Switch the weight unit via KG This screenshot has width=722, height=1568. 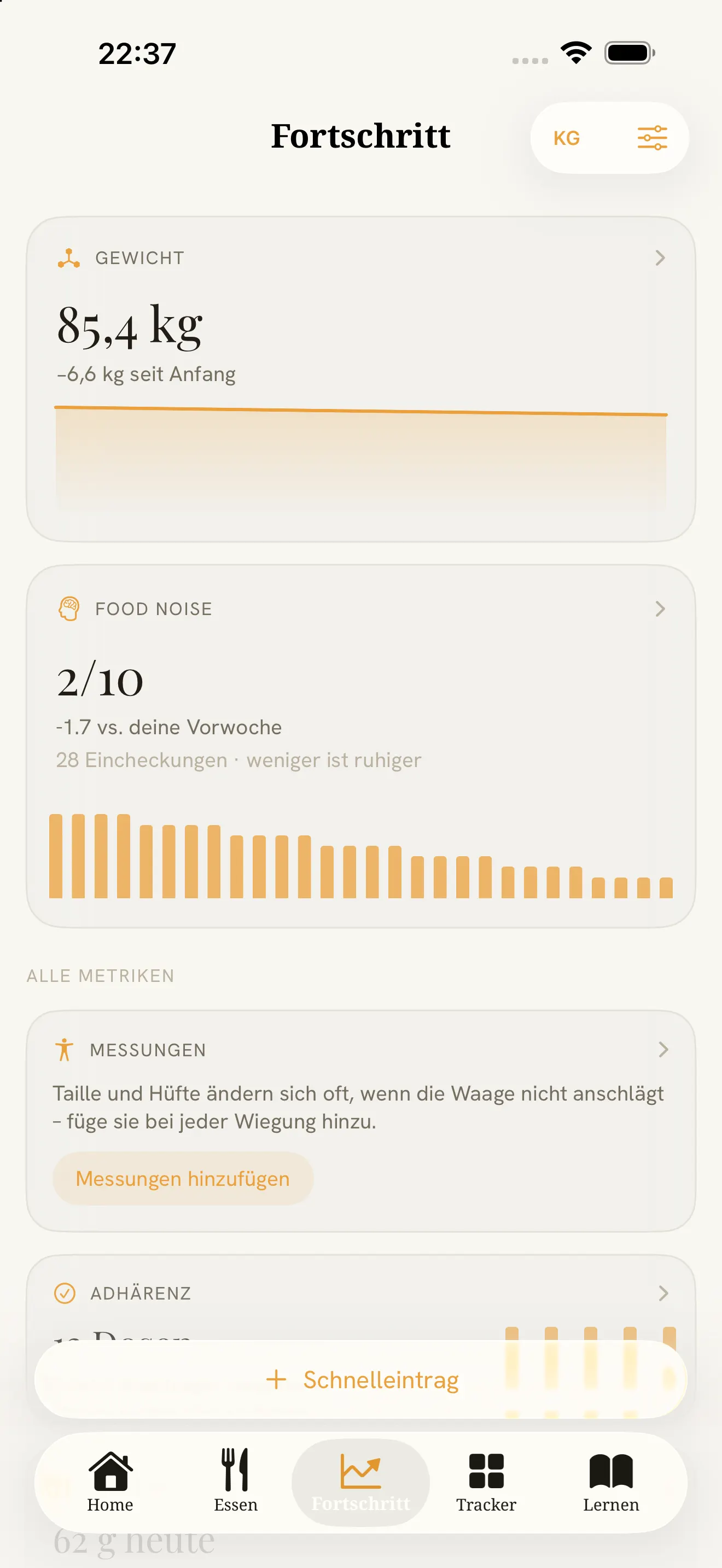(566, 138)
